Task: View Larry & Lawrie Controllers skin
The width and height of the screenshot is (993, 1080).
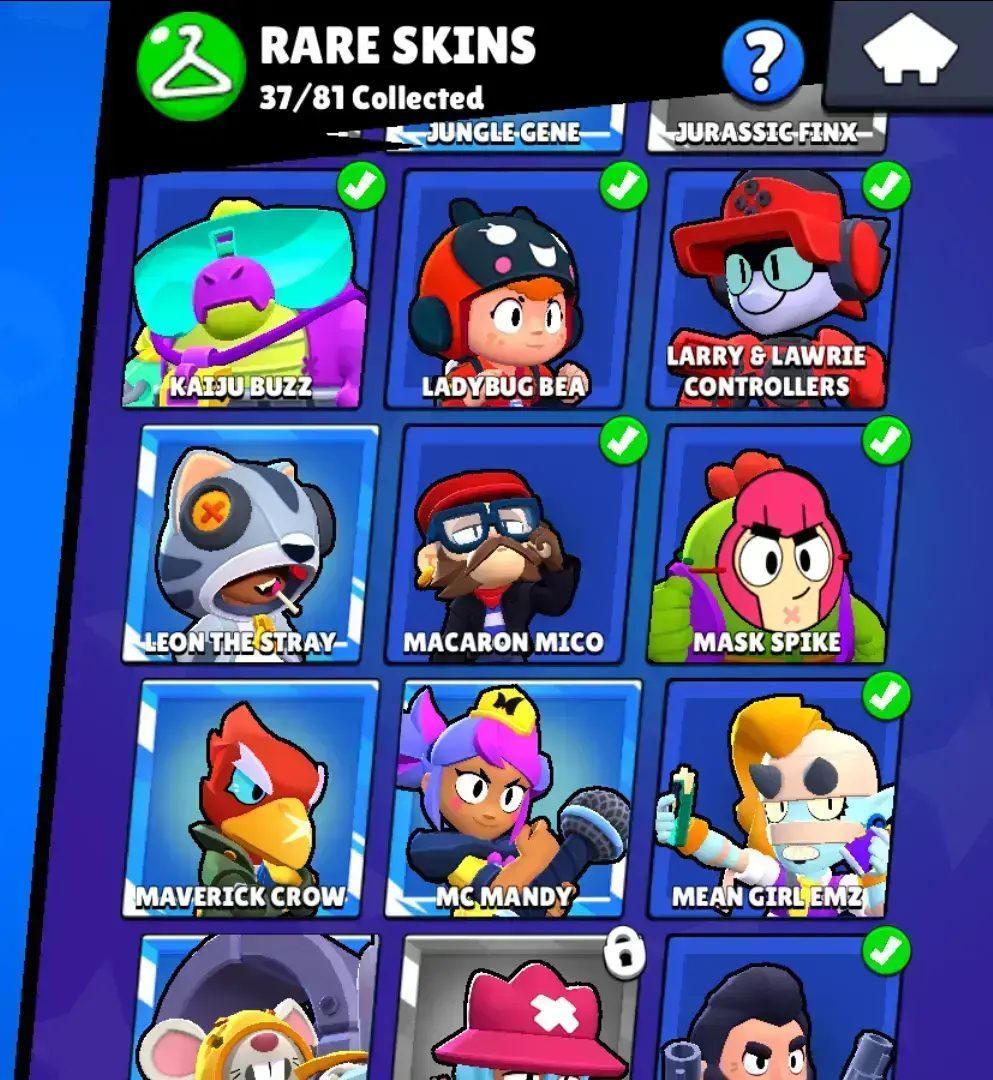Action: [774, 290]
